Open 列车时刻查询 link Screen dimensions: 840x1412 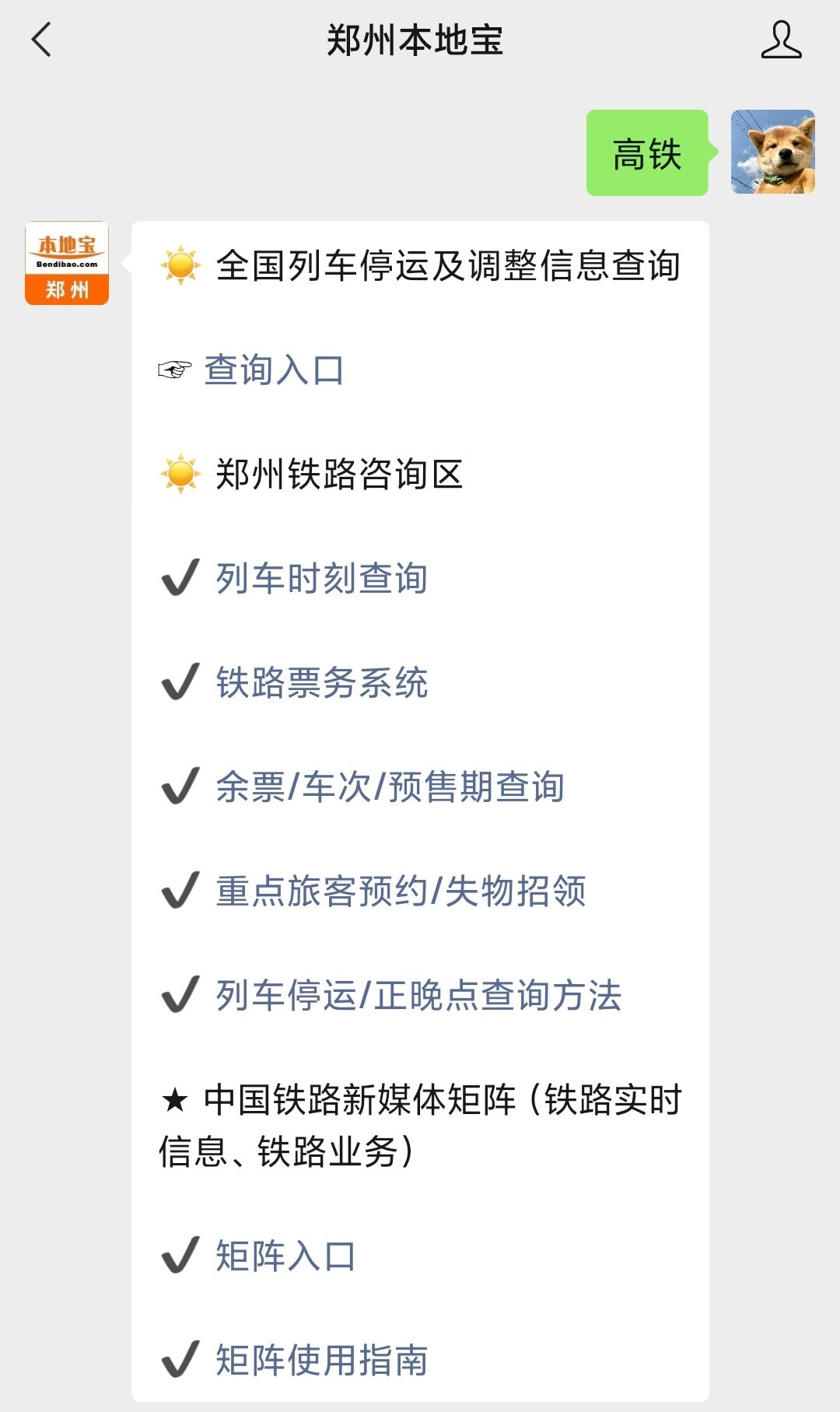coord(322,579)
